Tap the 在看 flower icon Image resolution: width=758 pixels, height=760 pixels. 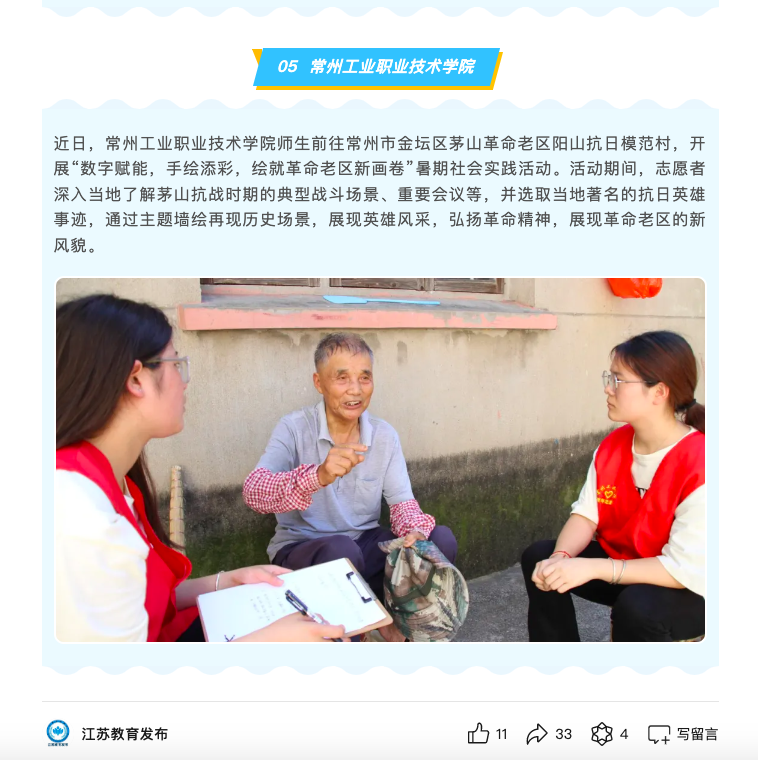pos(601,734)
